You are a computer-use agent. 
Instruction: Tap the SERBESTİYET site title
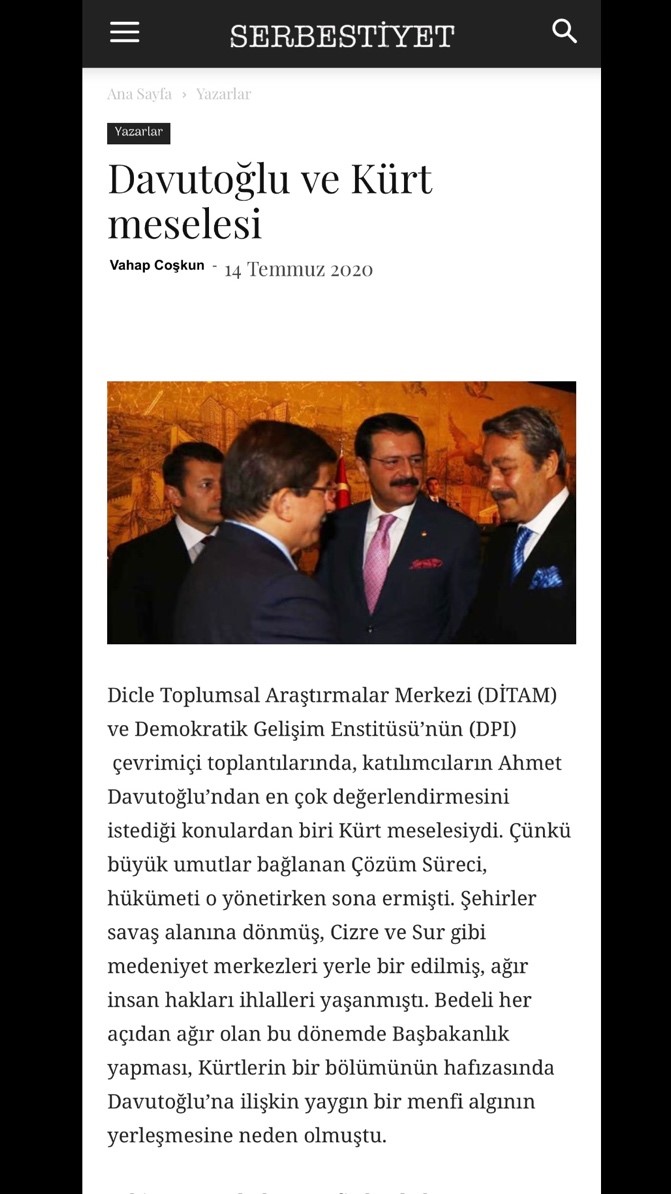(x=342, y=35)
